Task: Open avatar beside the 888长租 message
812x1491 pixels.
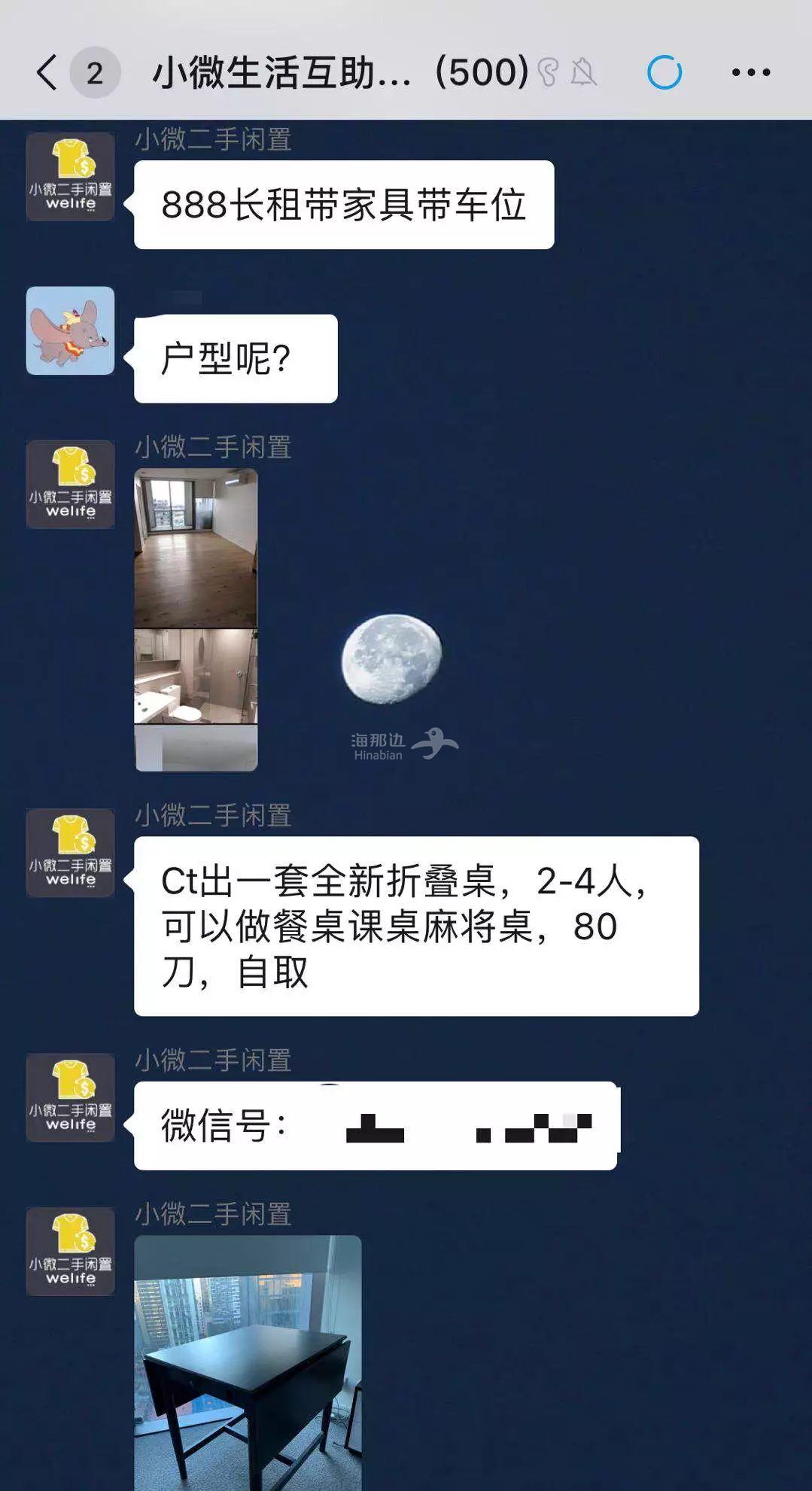Action: pos(70,177)
